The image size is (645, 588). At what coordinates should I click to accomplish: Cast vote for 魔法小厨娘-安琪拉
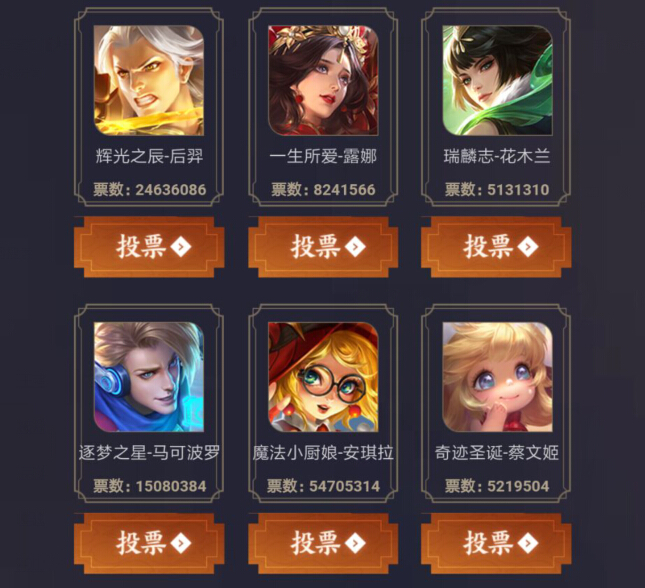pos(323,543)
